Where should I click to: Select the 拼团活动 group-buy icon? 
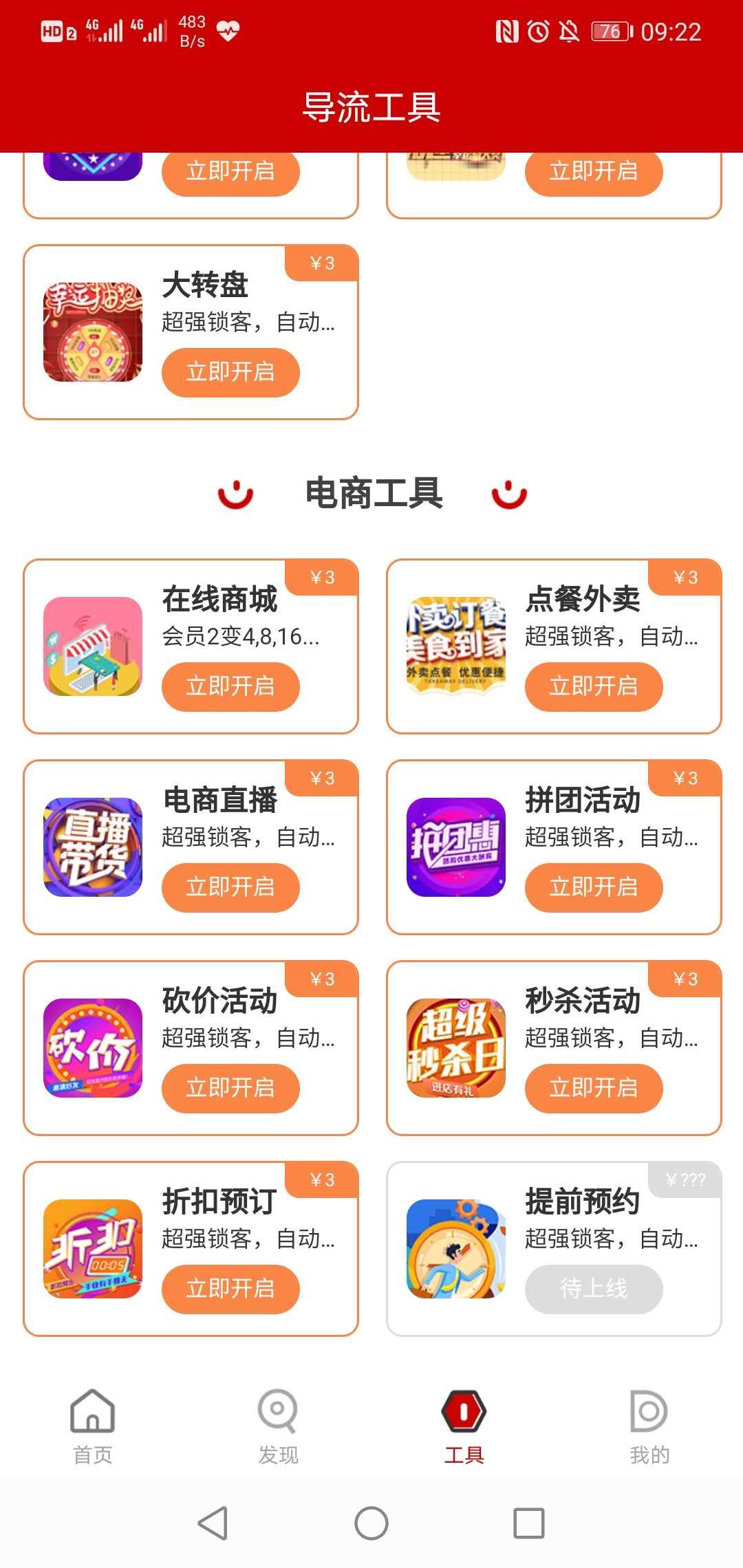[x=455, y=846]
